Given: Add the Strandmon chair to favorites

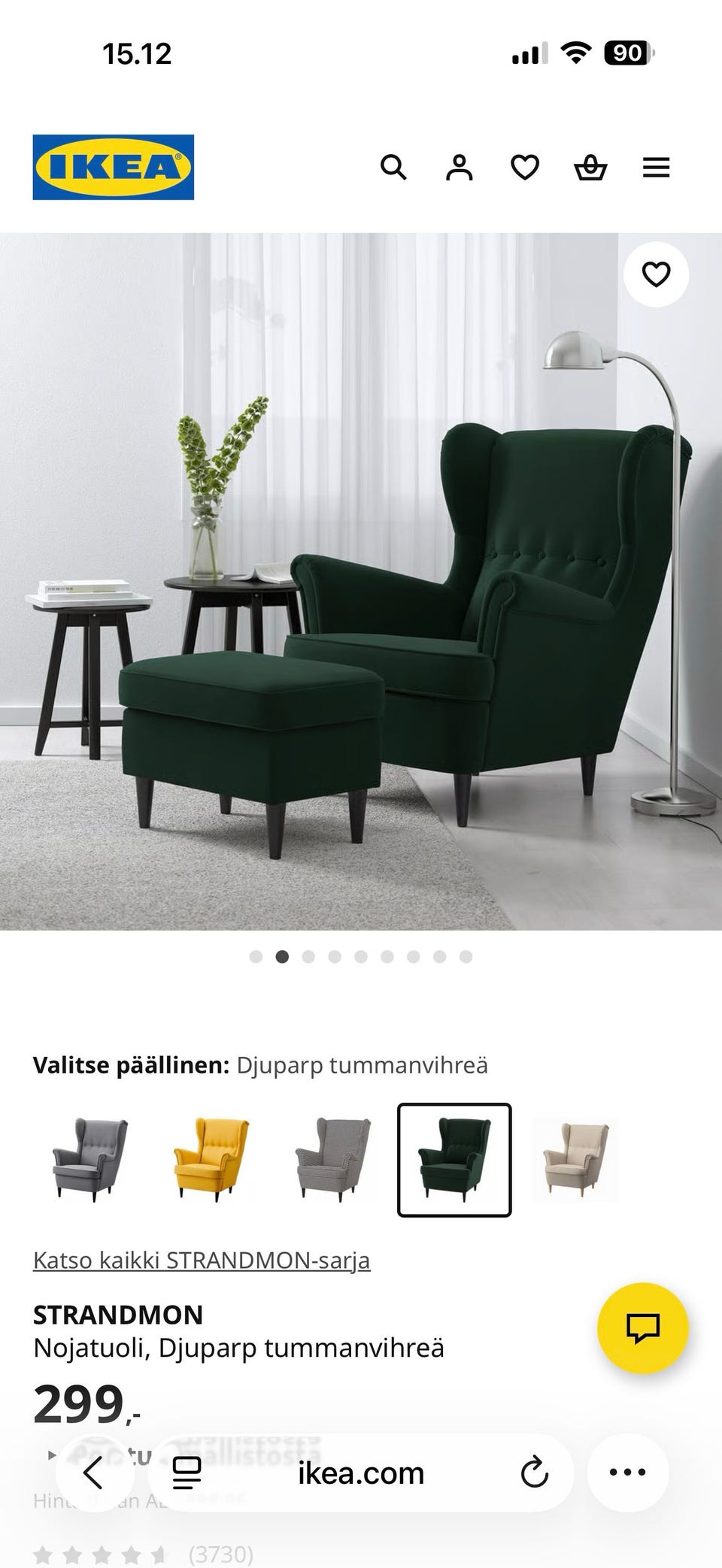Looking at the screenshot, I should (x=656, y=274).
